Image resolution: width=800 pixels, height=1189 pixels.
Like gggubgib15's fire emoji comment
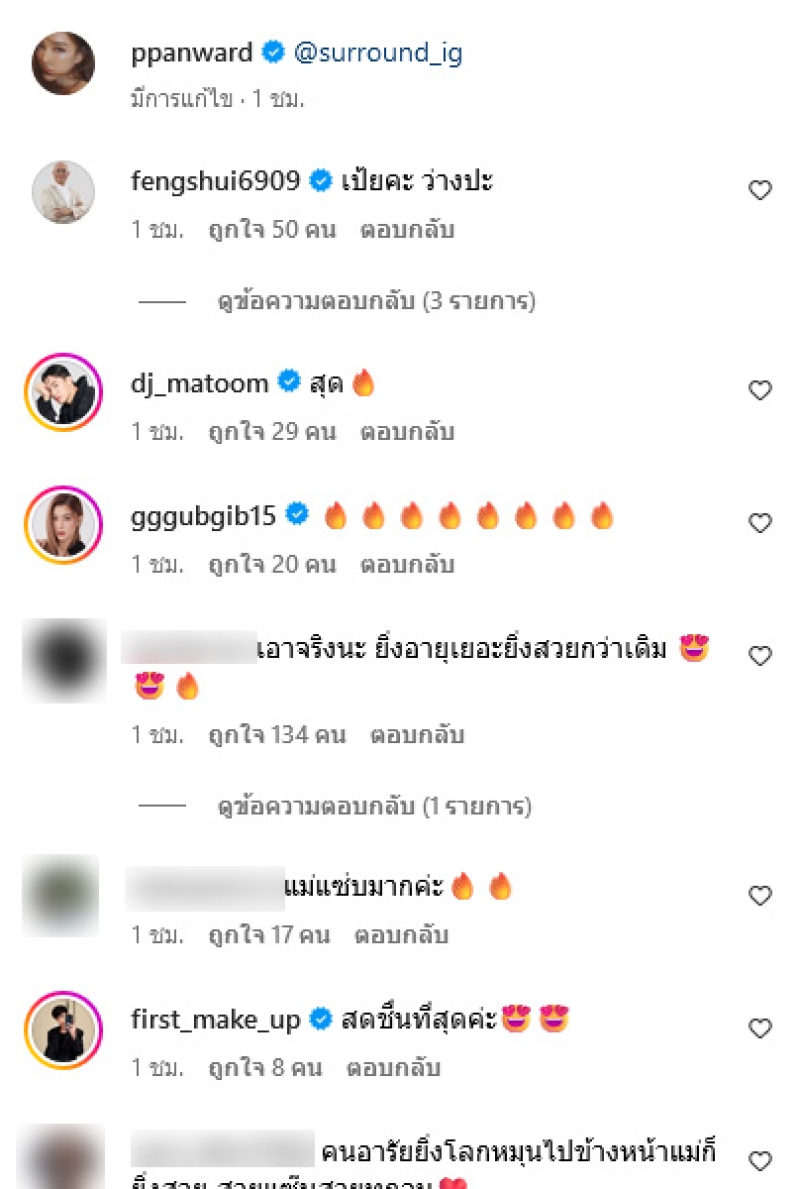pos(760,523)
